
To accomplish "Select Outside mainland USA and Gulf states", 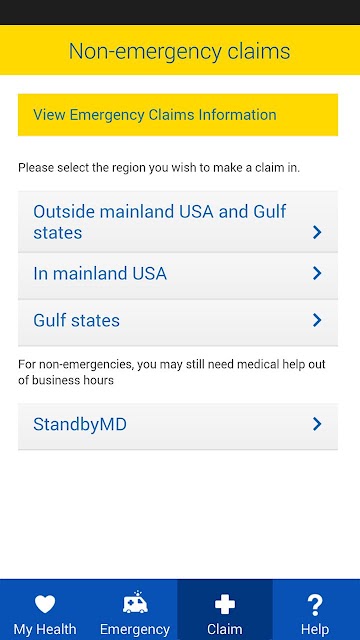I will [x=178, y=222].
